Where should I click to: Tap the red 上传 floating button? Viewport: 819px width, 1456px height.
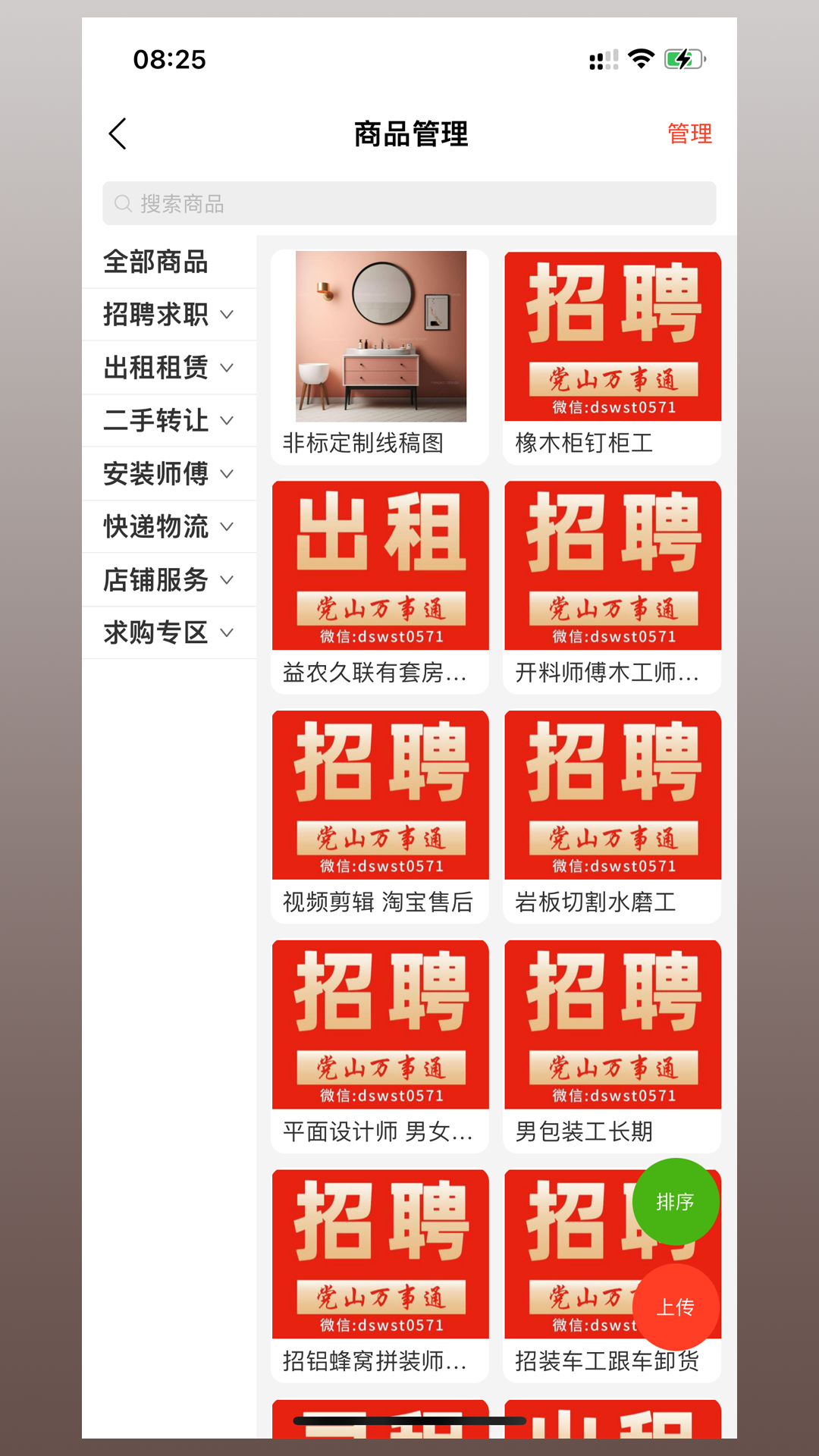(675, 1307)
